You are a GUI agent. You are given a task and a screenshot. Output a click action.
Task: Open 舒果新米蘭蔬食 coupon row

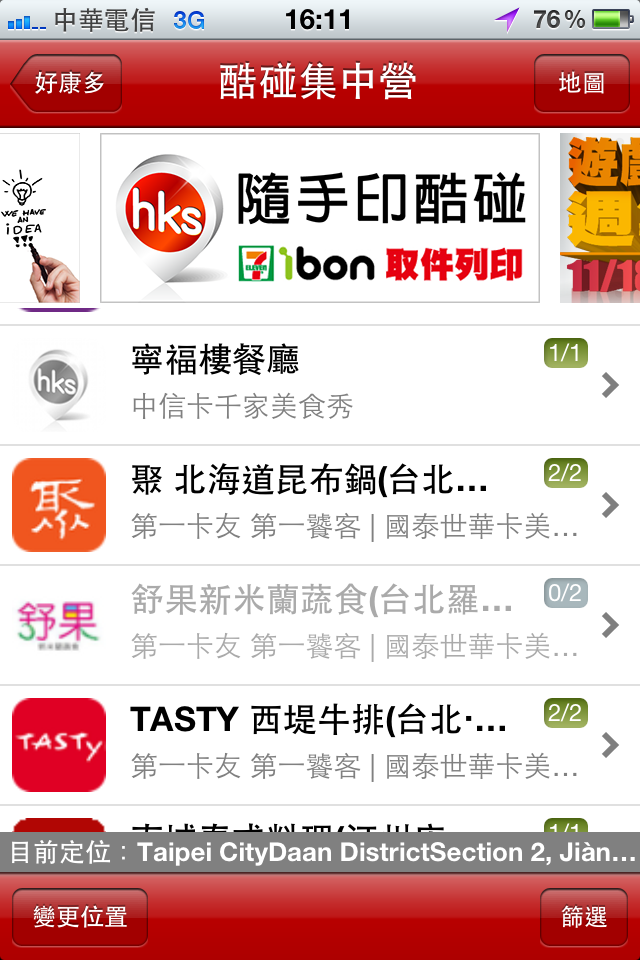pyautogui.click(x=320, y=625)
